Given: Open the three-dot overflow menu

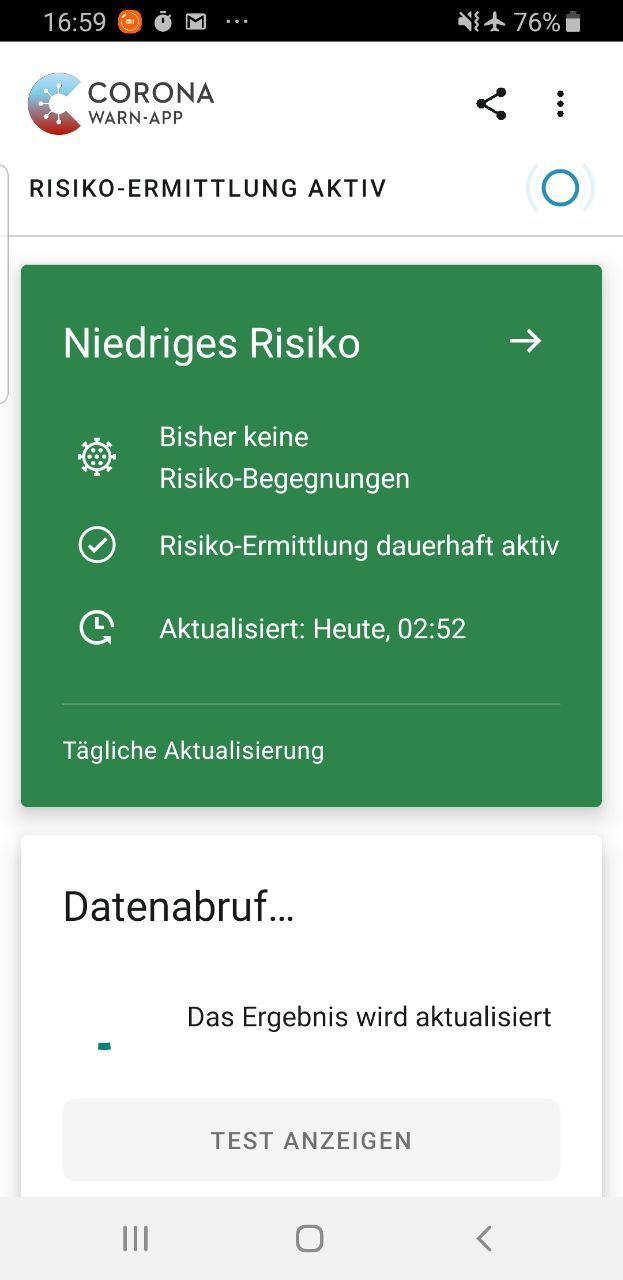Looking at the screenshot, I should [x=560, y=104].
